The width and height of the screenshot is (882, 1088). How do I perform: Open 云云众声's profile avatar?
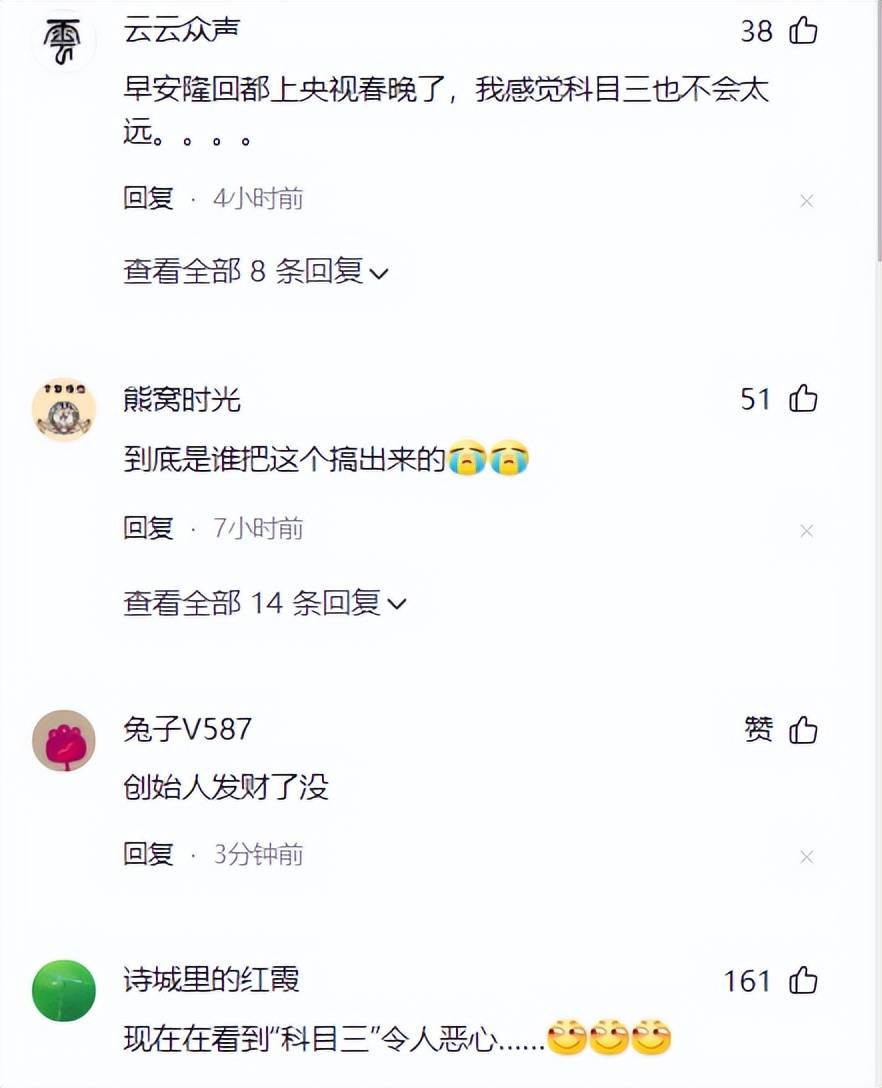pyautogui.click(x=64, y=41)
